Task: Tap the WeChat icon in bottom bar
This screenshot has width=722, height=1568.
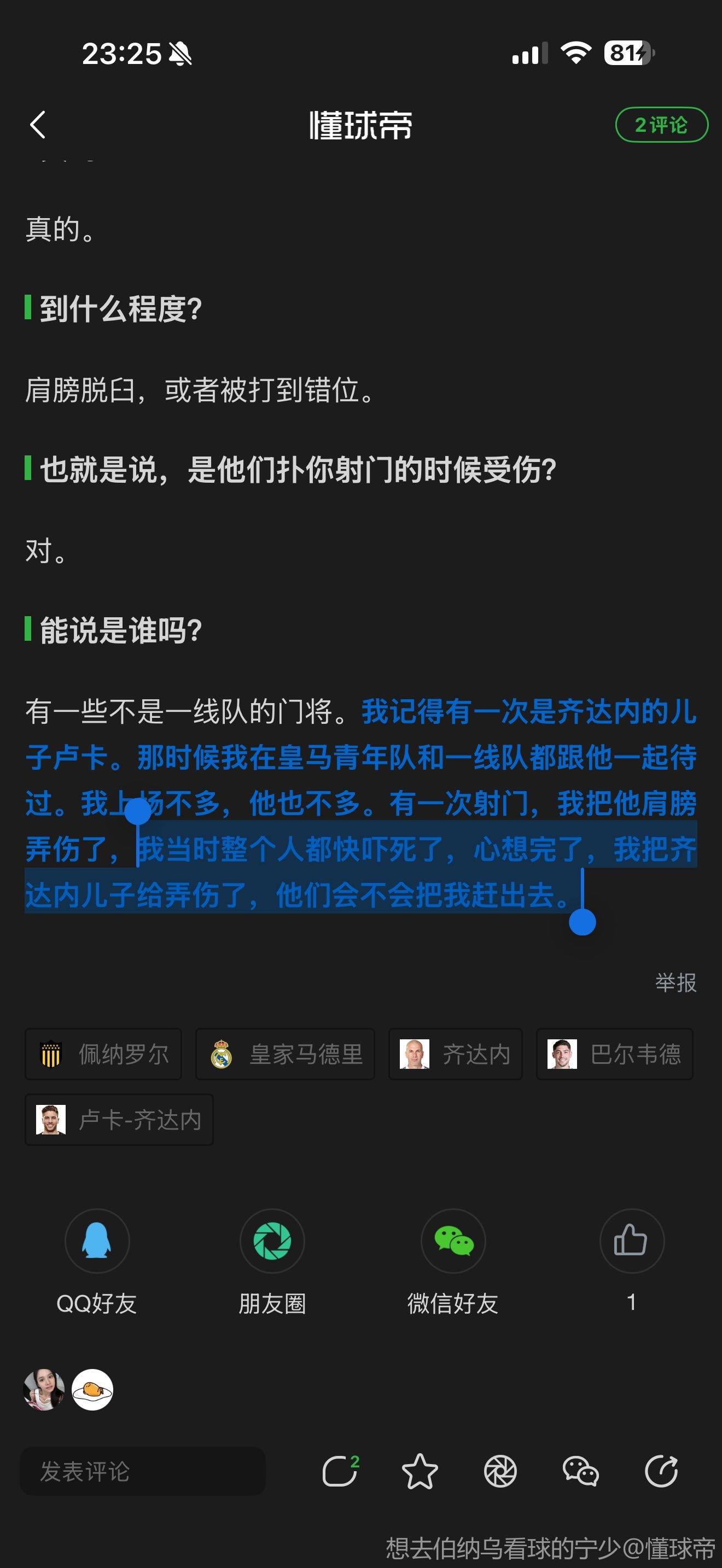Action: [x=581, y=1471]
